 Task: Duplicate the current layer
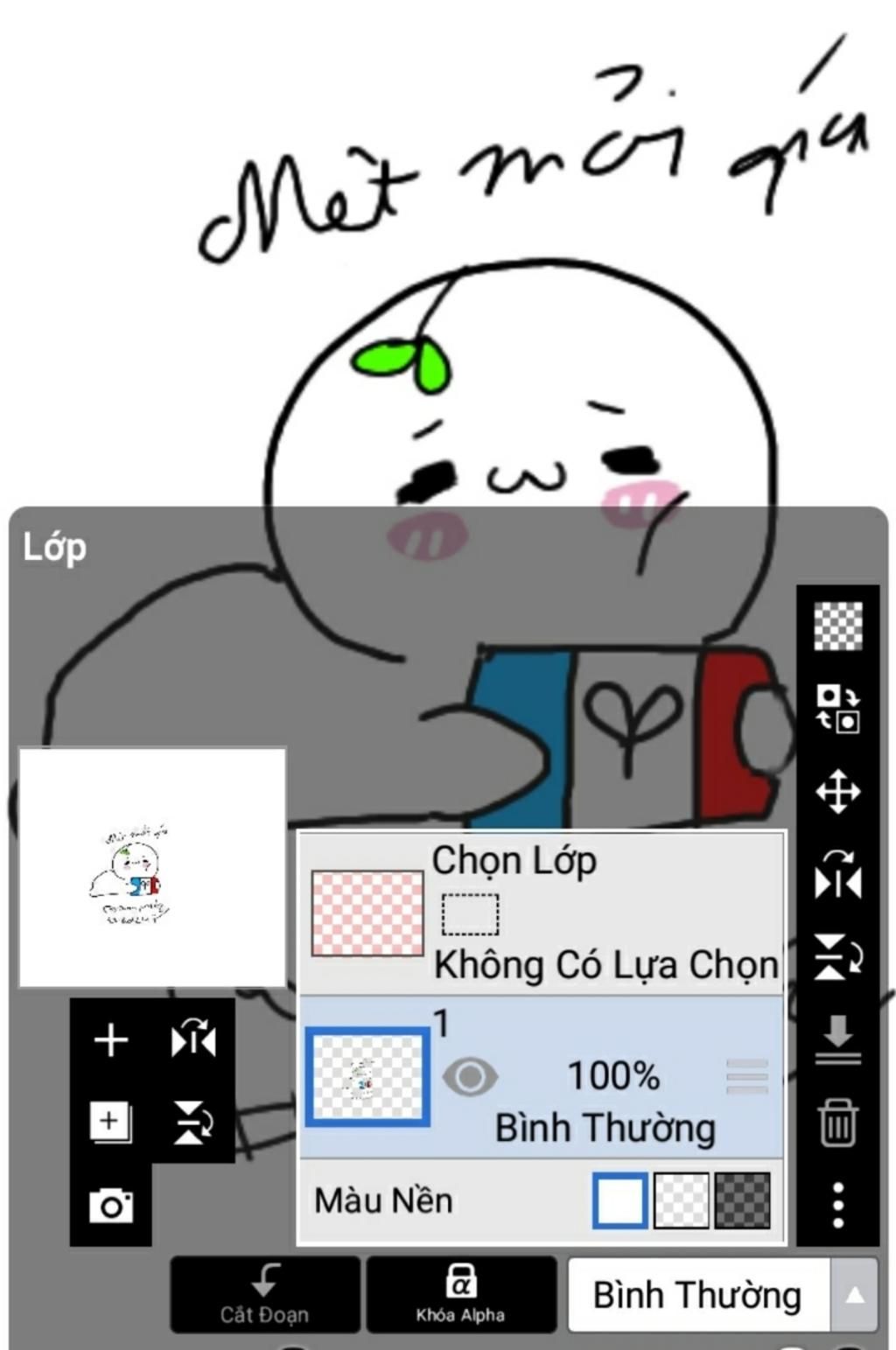[x=110, y=1123]
